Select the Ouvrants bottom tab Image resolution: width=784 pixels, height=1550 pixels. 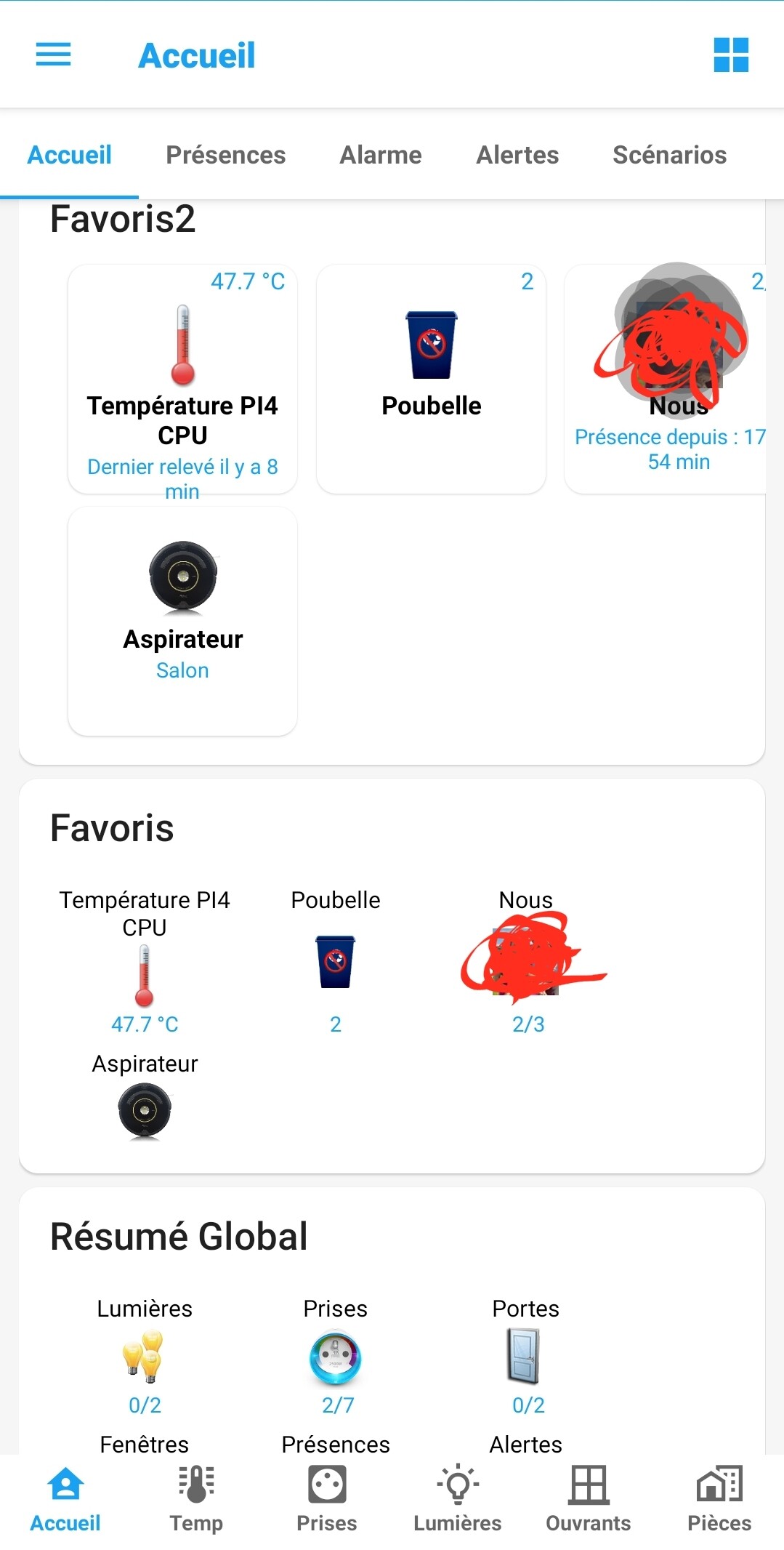pos(589,1499)
